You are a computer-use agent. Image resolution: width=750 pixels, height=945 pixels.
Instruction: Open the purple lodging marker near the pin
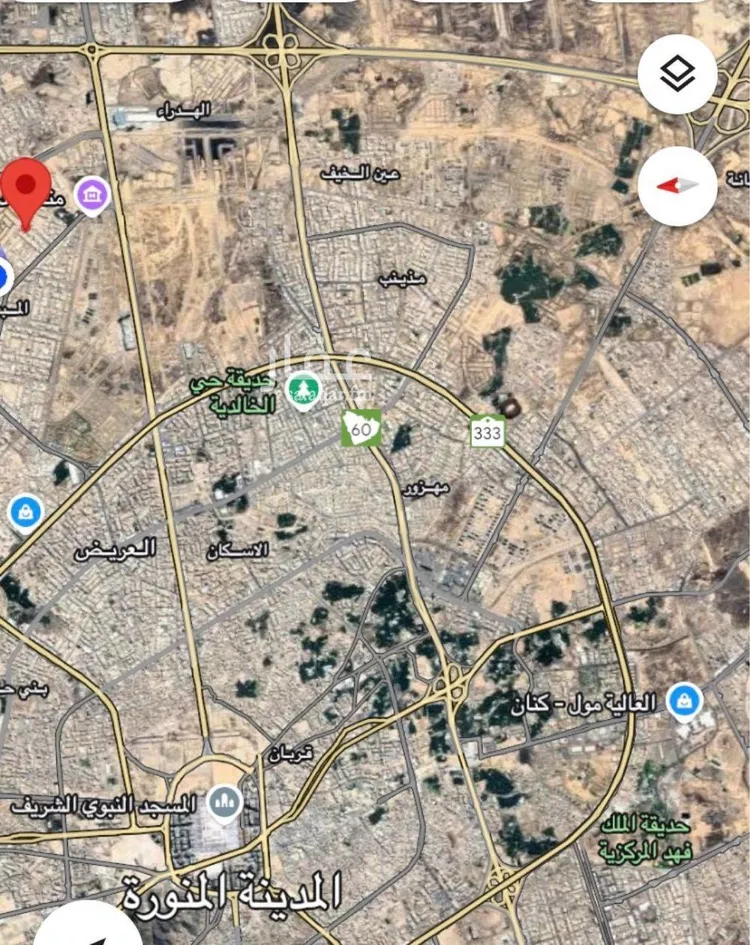(93, 196)
